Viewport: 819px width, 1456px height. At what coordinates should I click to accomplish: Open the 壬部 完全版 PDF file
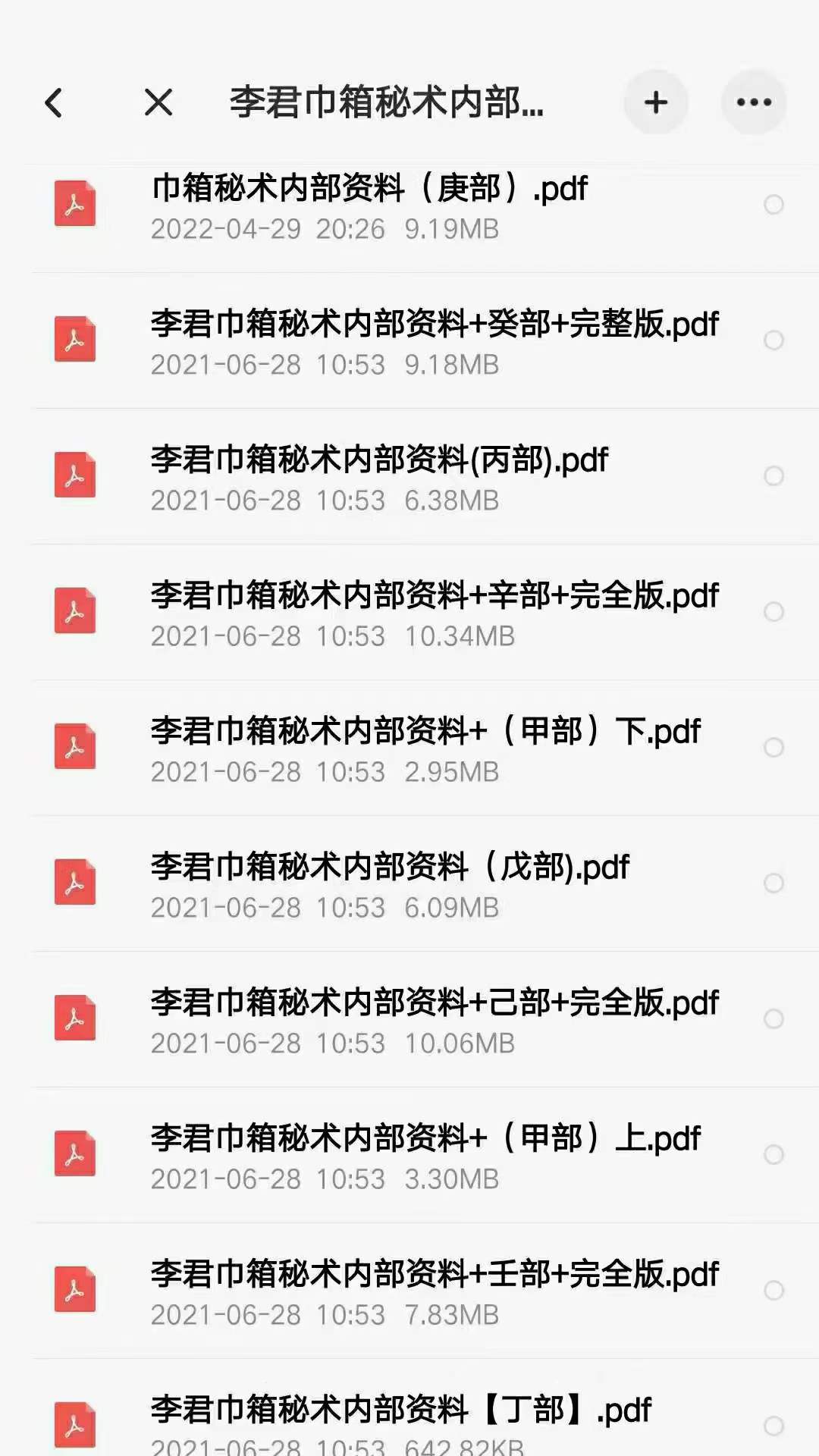434,1275
